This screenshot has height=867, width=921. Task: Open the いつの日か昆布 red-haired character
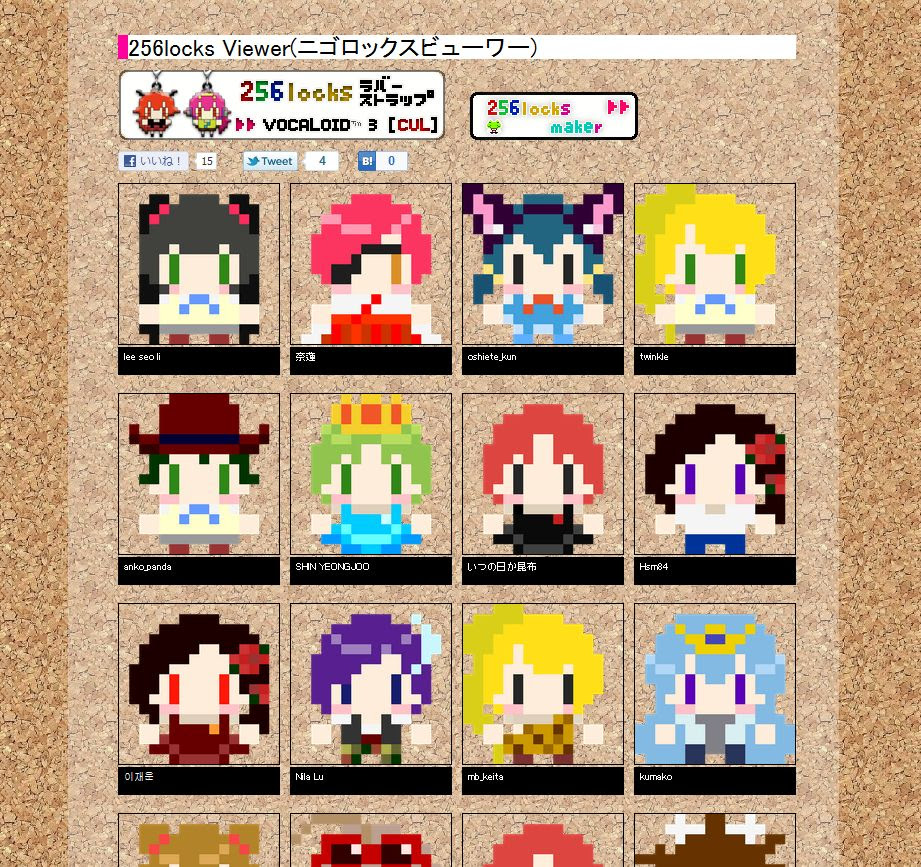pyautogui.click(x=543, y=474)
